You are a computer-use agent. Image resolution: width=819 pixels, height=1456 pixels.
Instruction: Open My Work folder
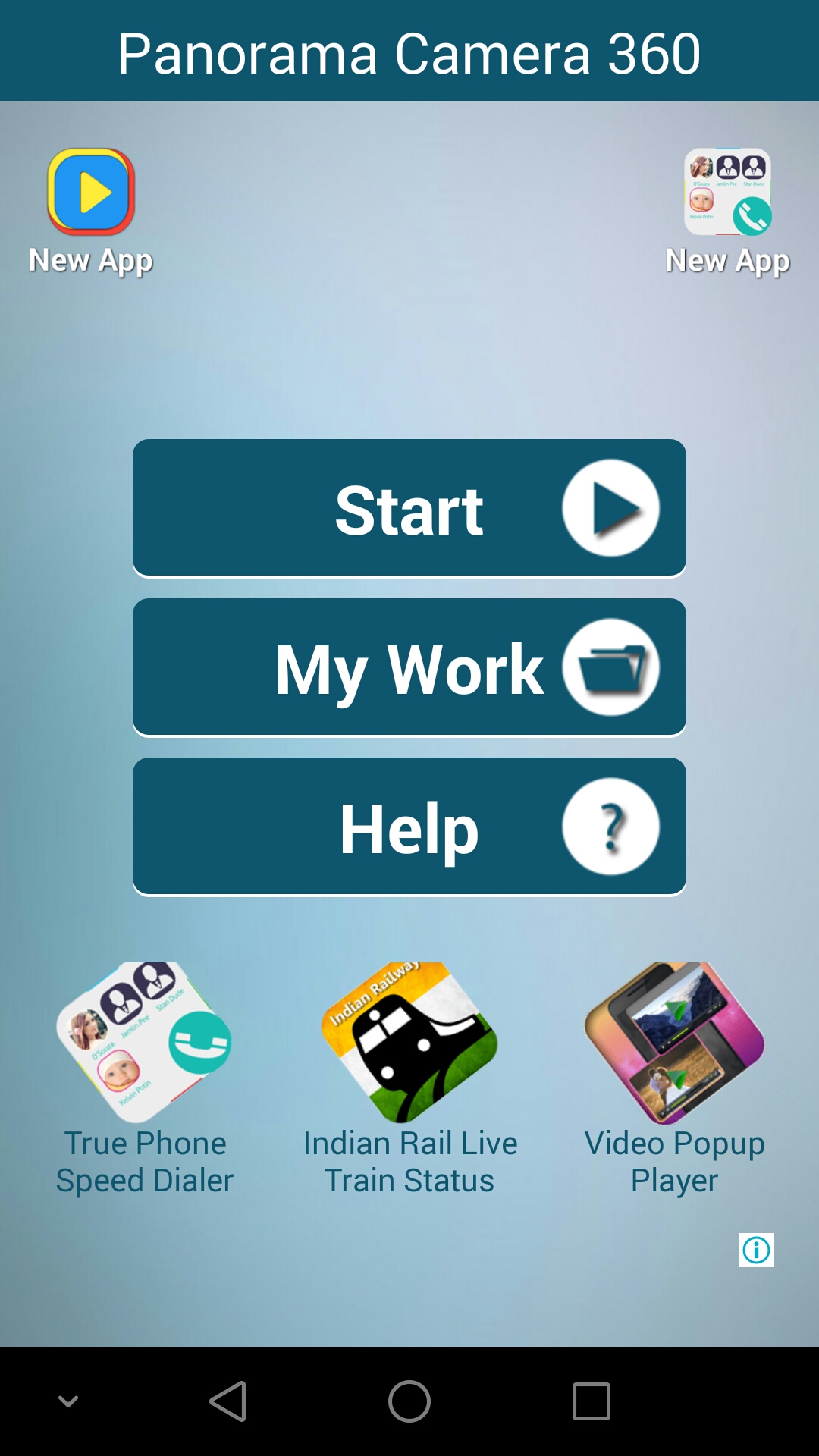[409, 667]
